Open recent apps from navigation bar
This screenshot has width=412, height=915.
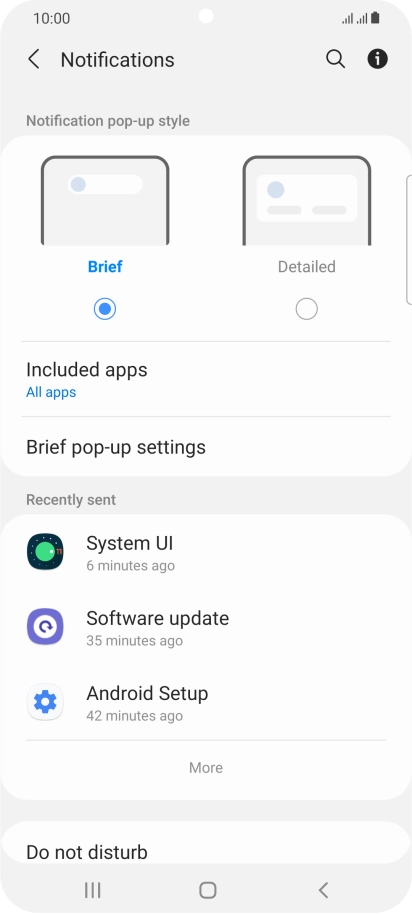(92, 890)
